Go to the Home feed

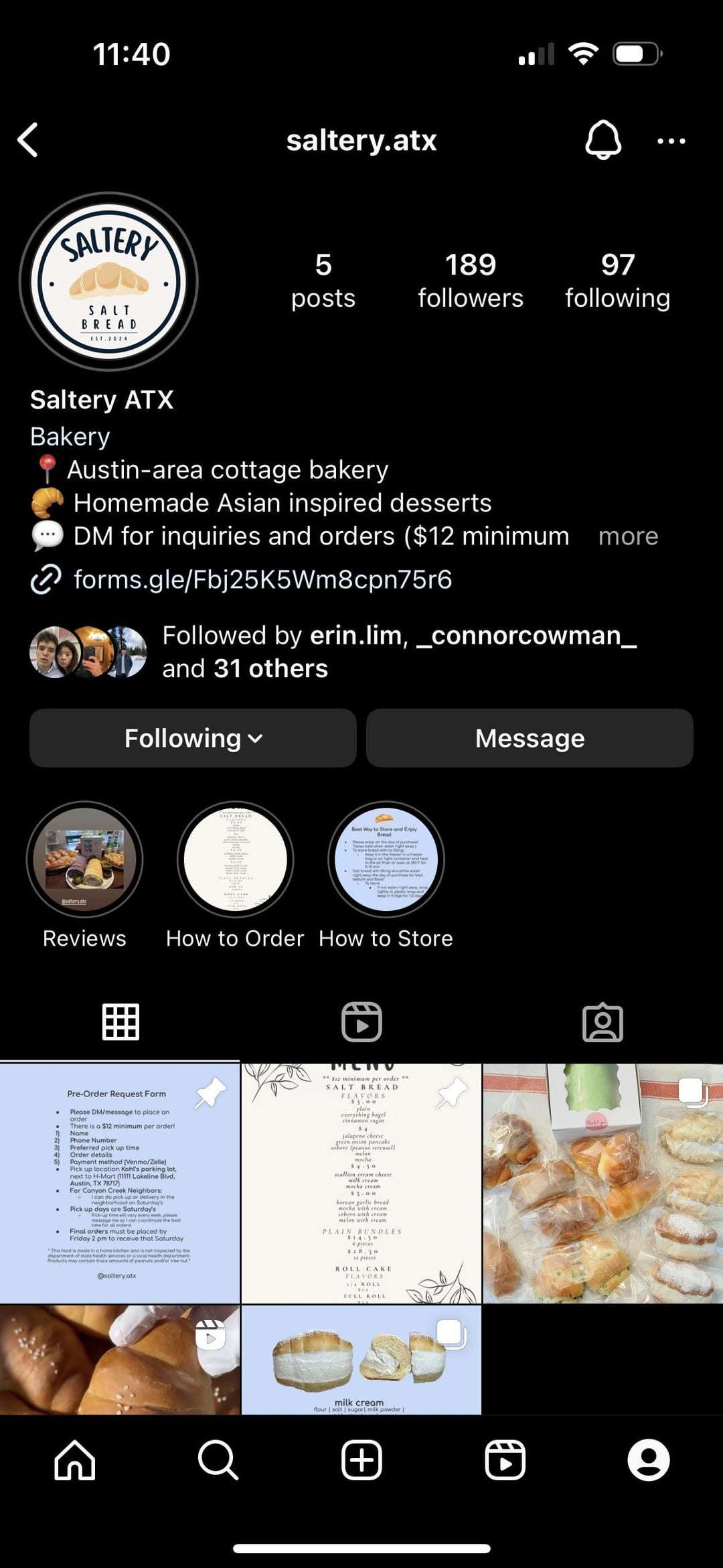click(75, 1459)
